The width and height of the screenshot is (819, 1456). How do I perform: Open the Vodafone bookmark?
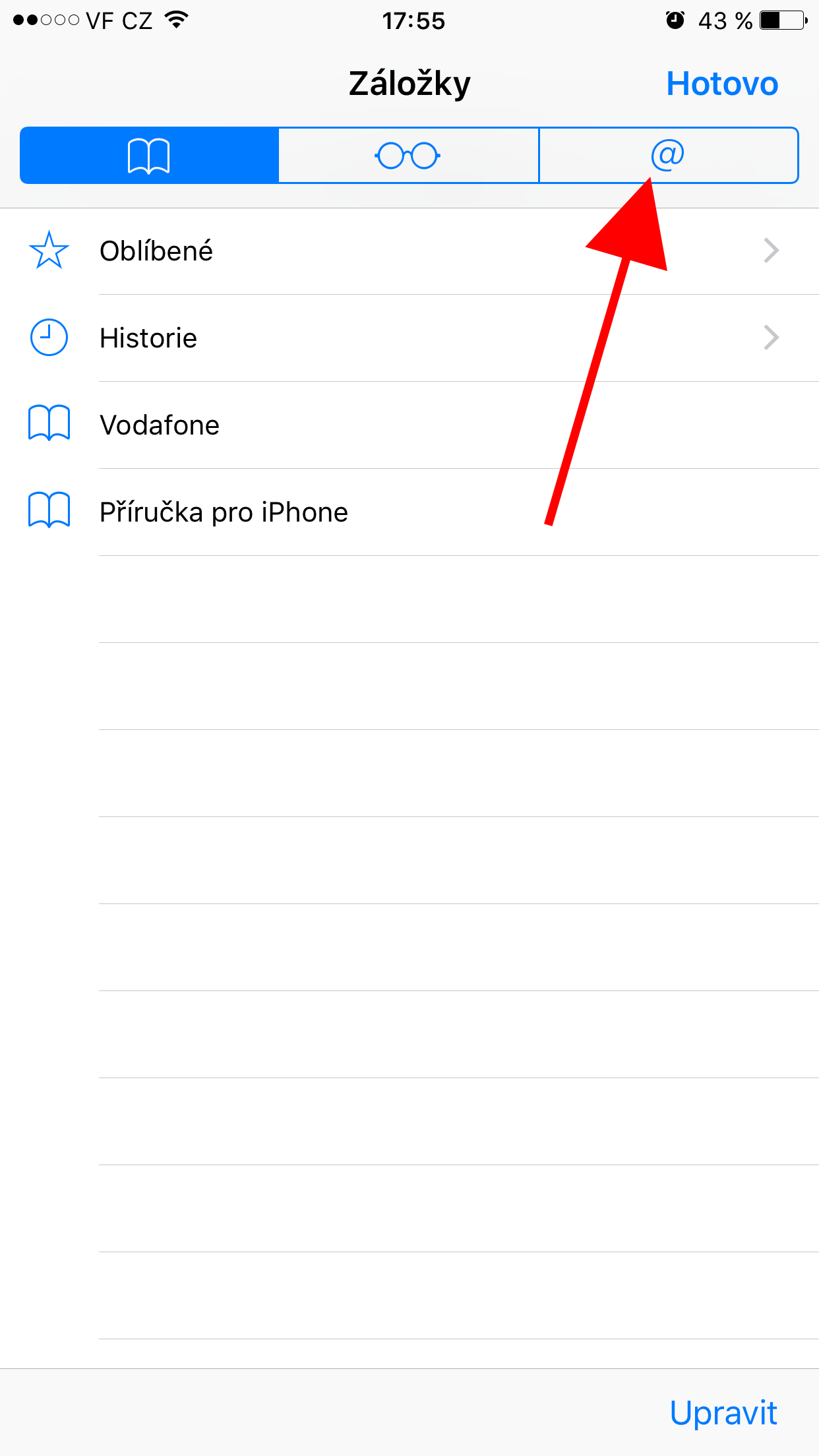coord(409,425)
